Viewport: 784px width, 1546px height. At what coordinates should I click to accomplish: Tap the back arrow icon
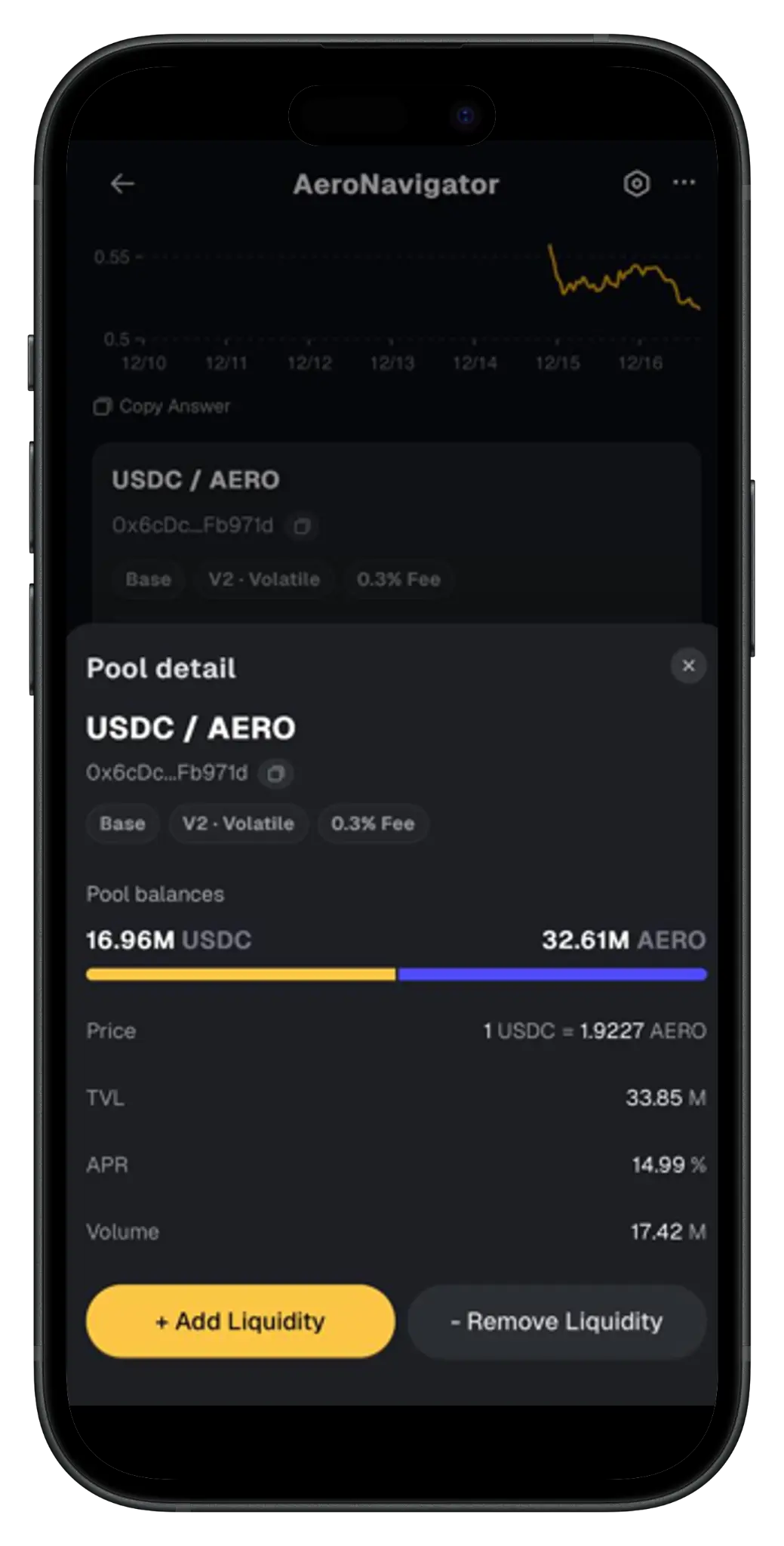(x=123, y=183)
